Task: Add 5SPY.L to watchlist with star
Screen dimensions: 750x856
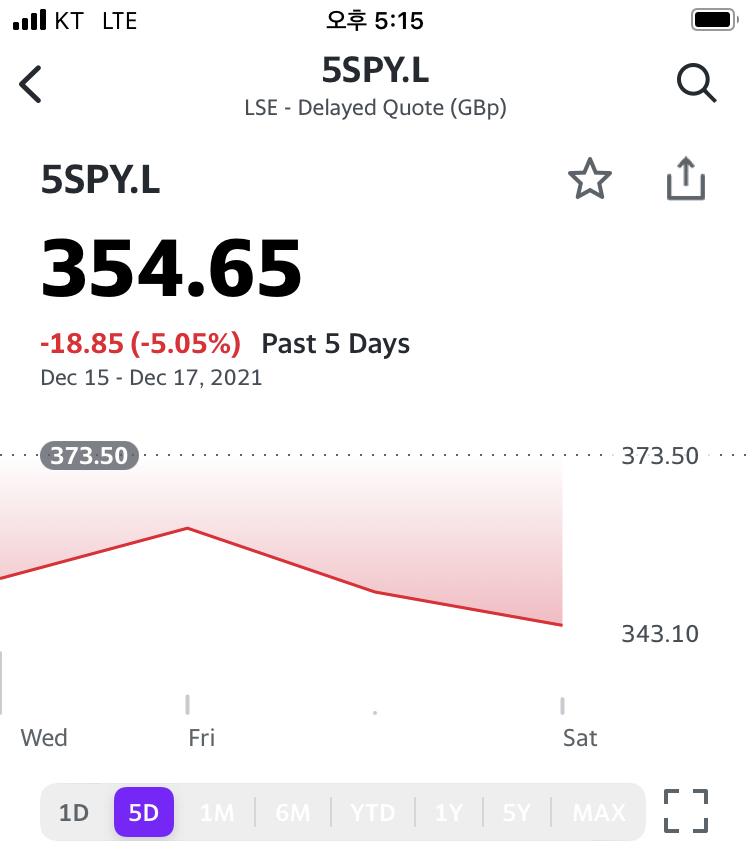Action: [x=589, y=181]
